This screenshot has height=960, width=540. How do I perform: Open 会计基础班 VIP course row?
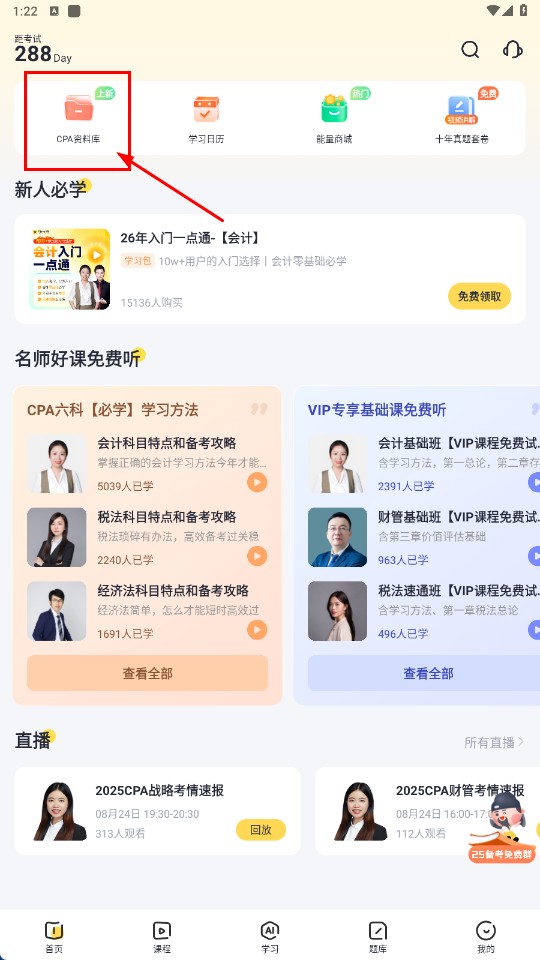(424, 463)
